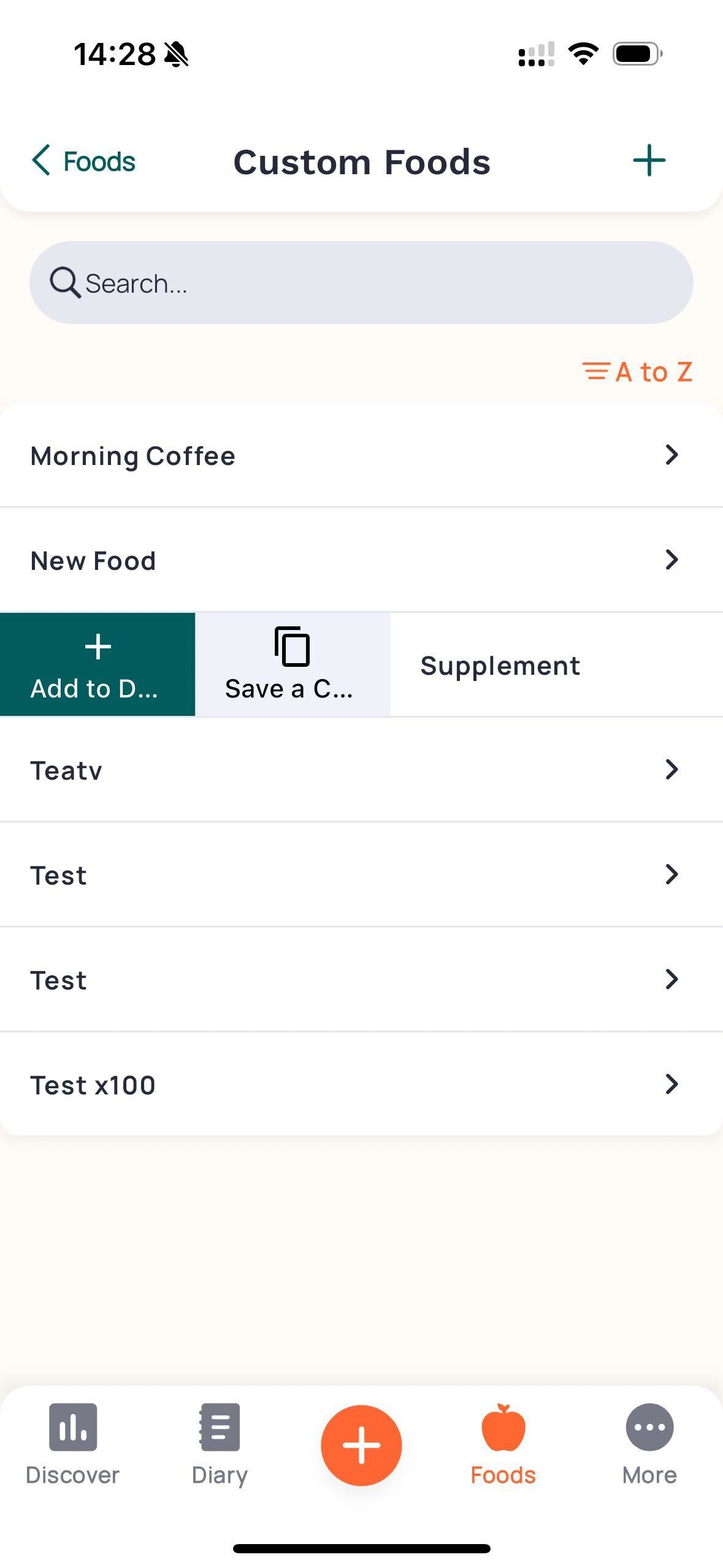
Task: Tap Add to Diary for Supplement
Action: pos(98,664)
